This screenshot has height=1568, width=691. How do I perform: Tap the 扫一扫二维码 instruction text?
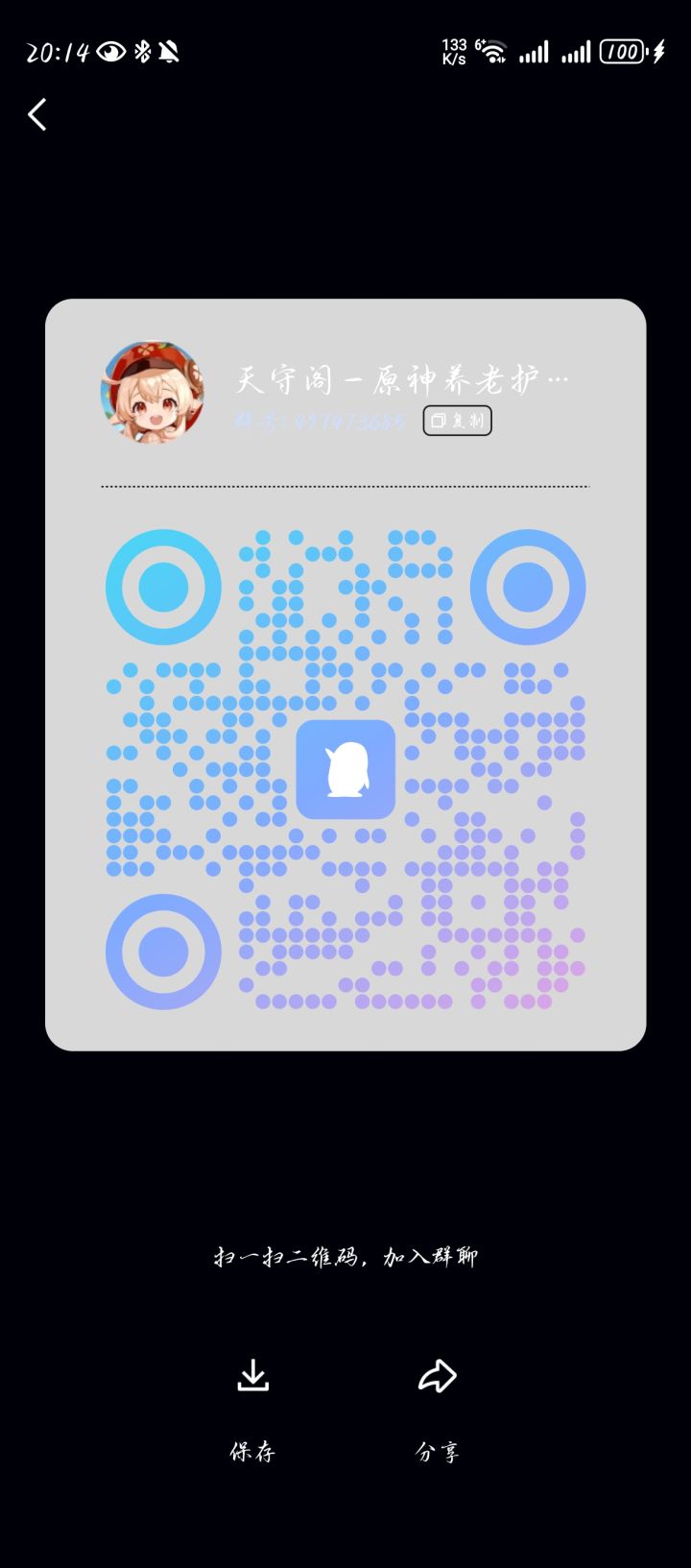(345, 1256)
